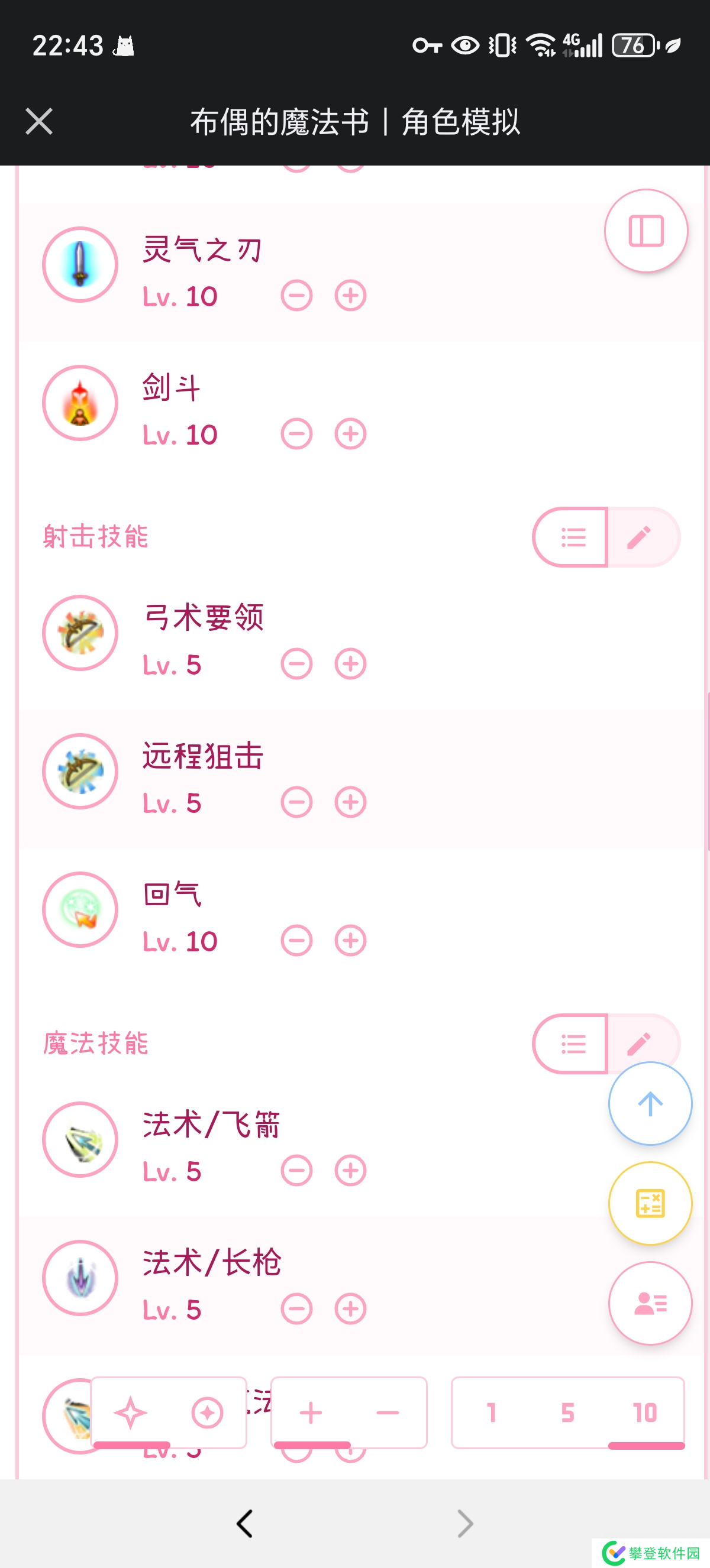Increase 远程狙击 level with its plus stepper
This screenshot has height=1568, width=710.
click(x=350, y=802)
